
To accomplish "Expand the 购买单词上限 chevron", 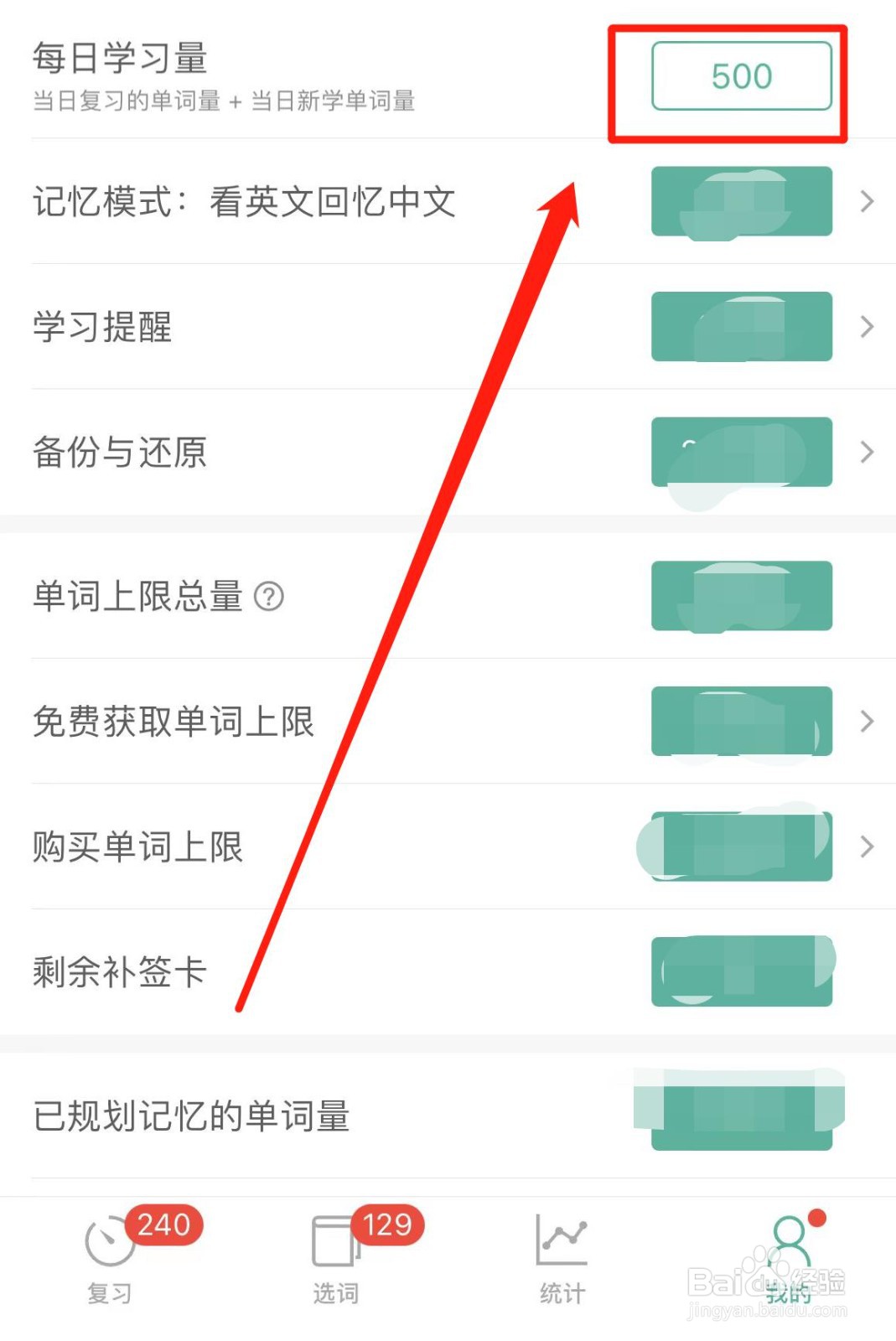I will (x=868, y=847).
